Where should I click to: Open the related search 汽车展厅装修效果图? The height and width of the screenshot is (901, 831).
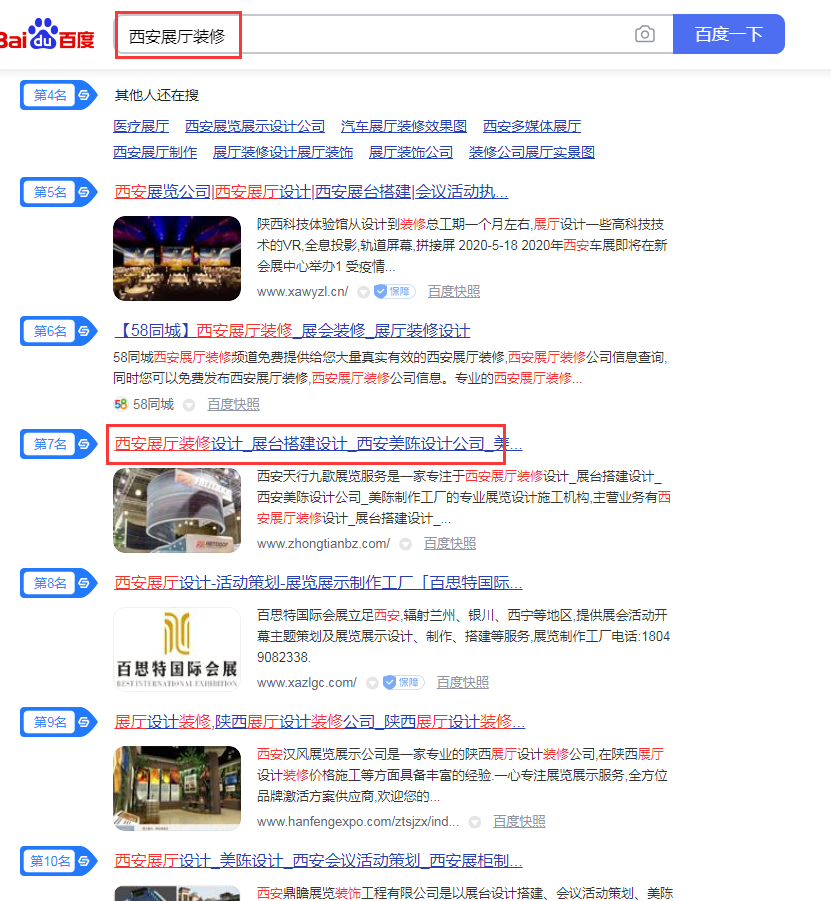coord(403,126)
